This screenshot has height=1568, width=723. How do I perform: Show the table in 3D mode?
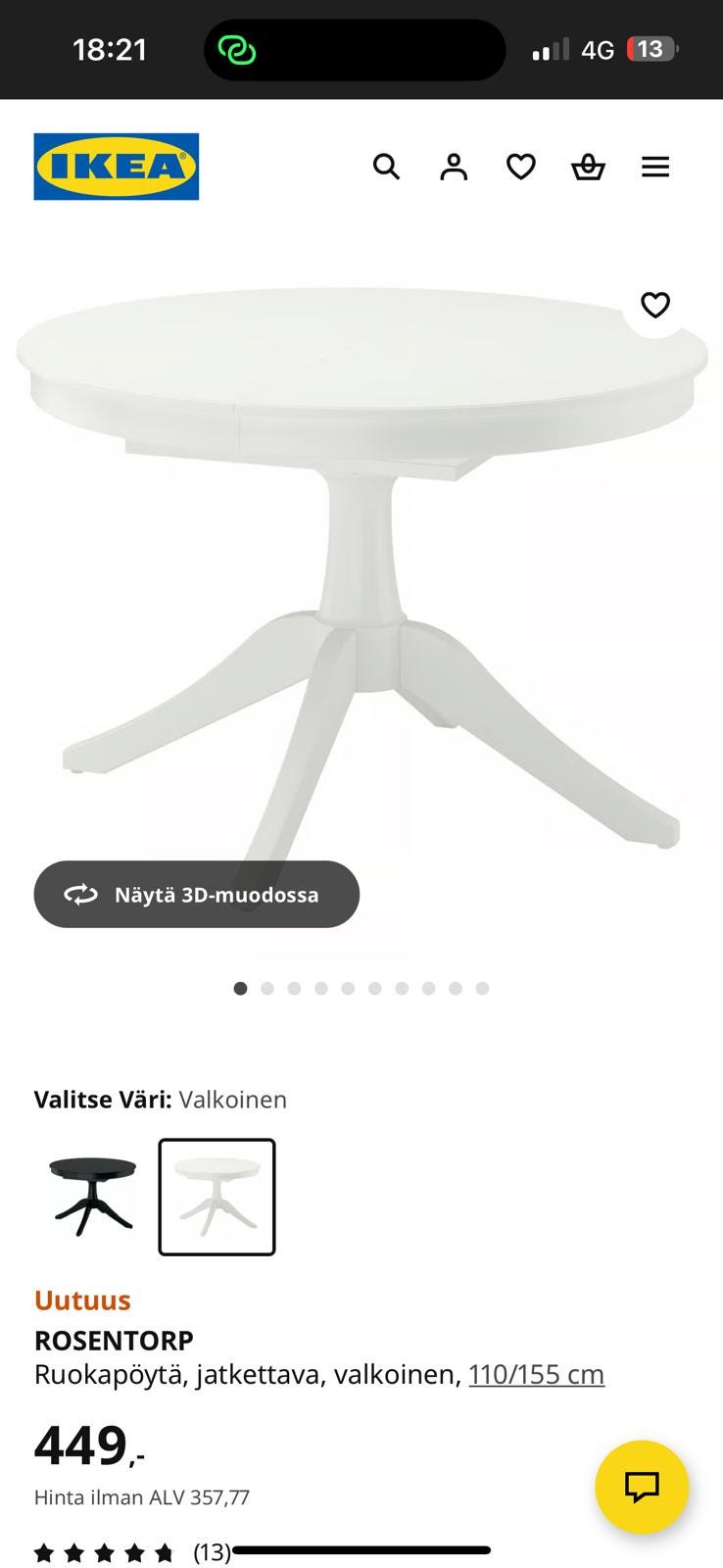pos(196,894)
